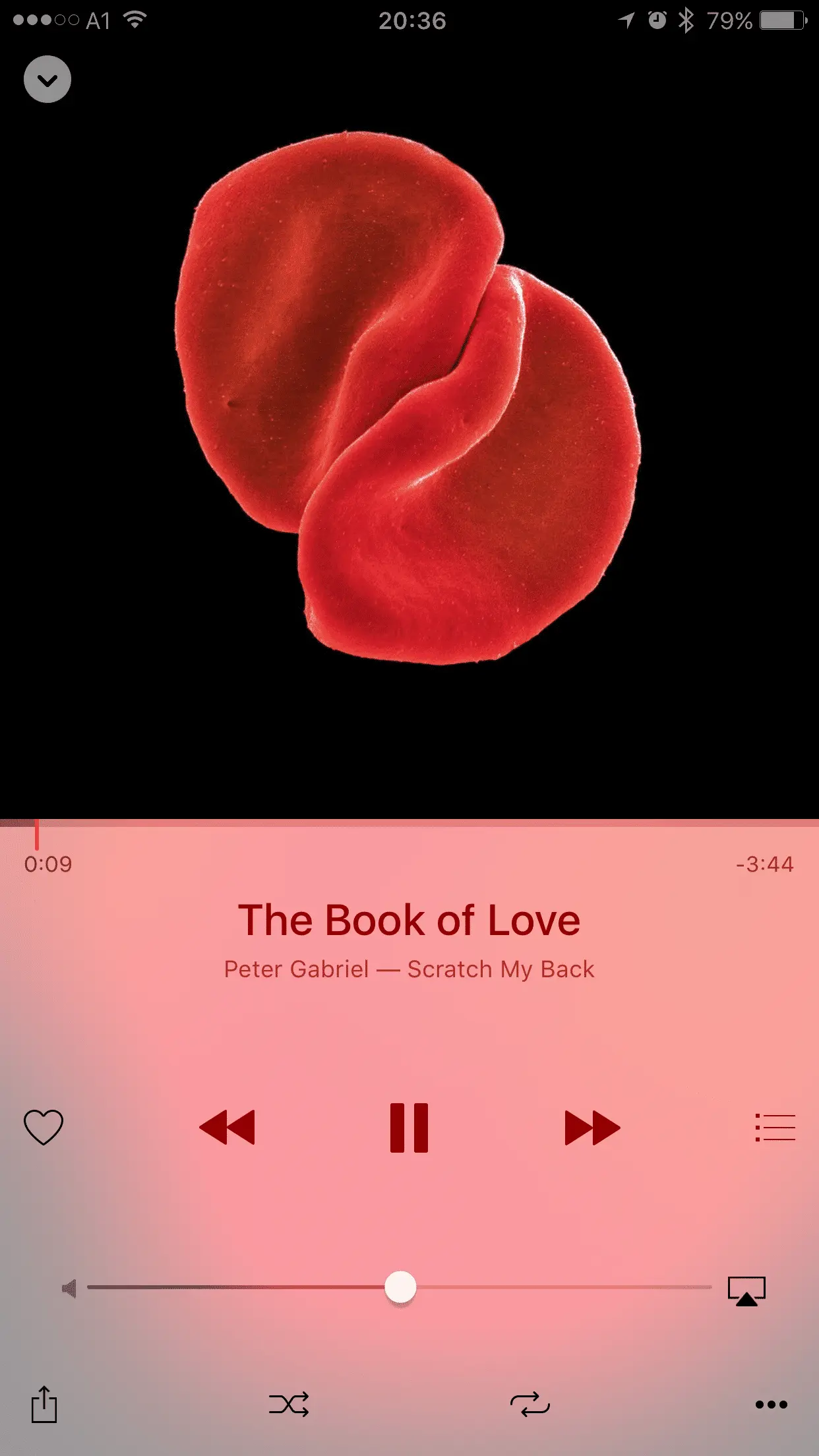Screen dimensions: 819x1456
Task: Open the Scratch My Back album artwork
Action: point(409,409)
